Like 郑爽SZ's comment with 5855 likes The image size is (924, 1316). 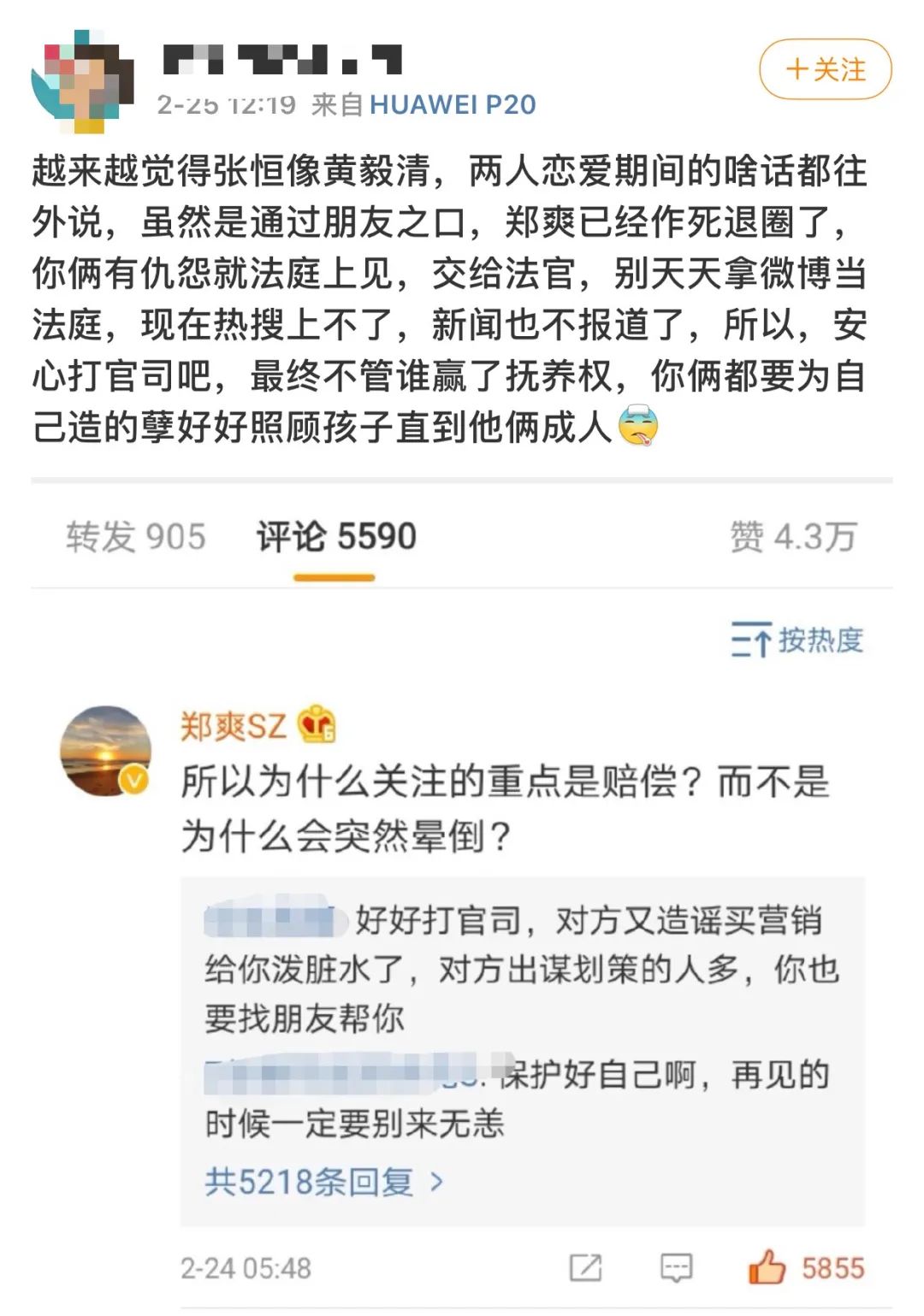(767, 1266)
